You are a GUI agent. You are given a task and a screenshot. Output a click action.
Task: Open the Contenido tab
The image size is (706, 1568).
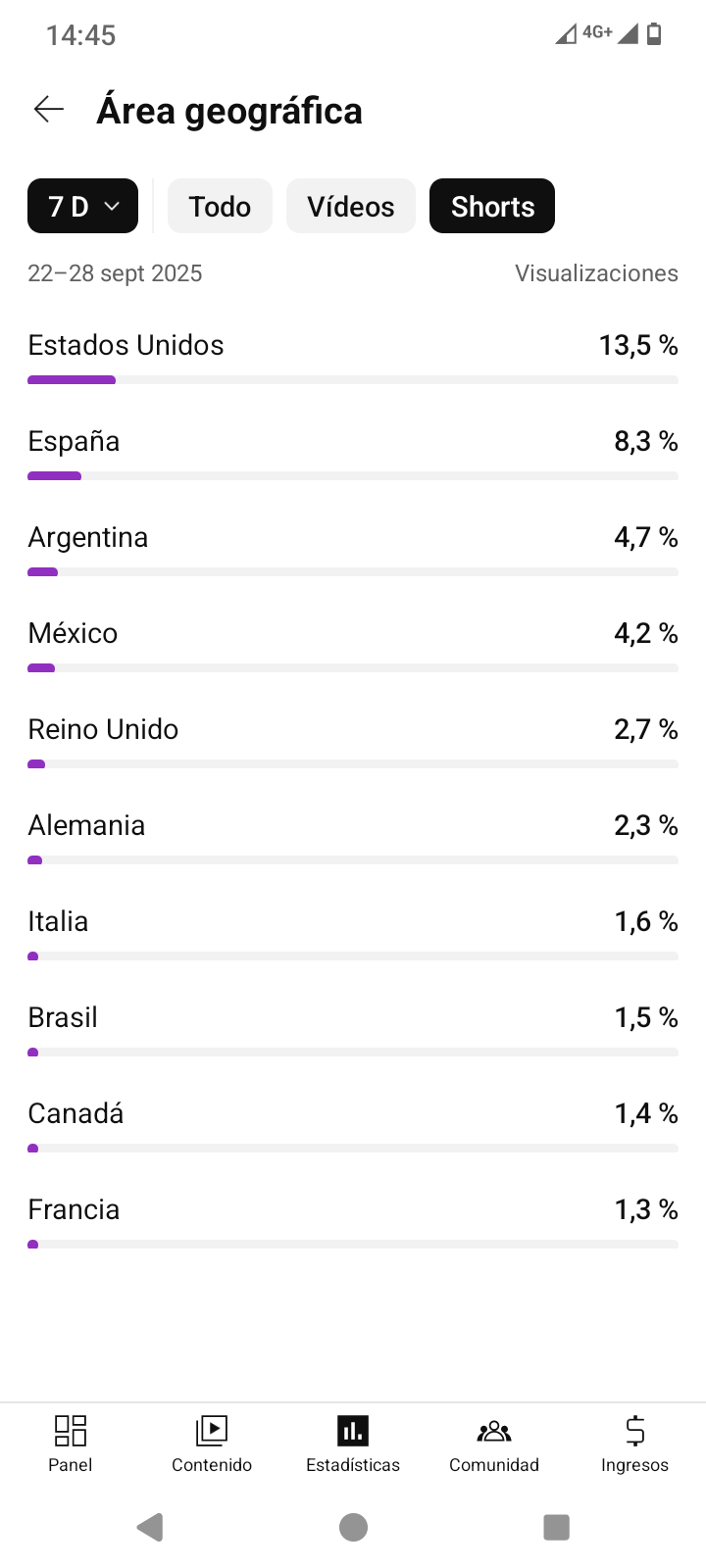tap(212, 1445)
